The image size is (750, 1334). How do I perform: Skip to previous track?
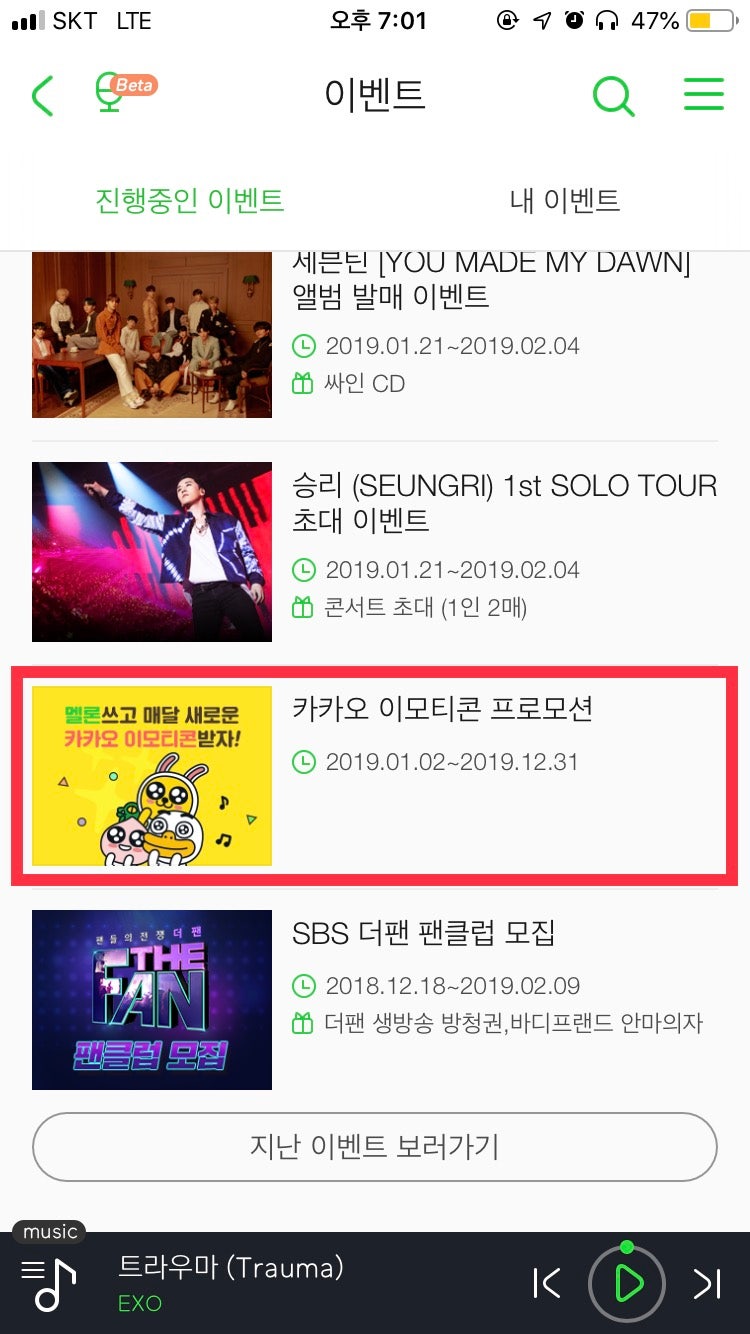click(546, 1283)
